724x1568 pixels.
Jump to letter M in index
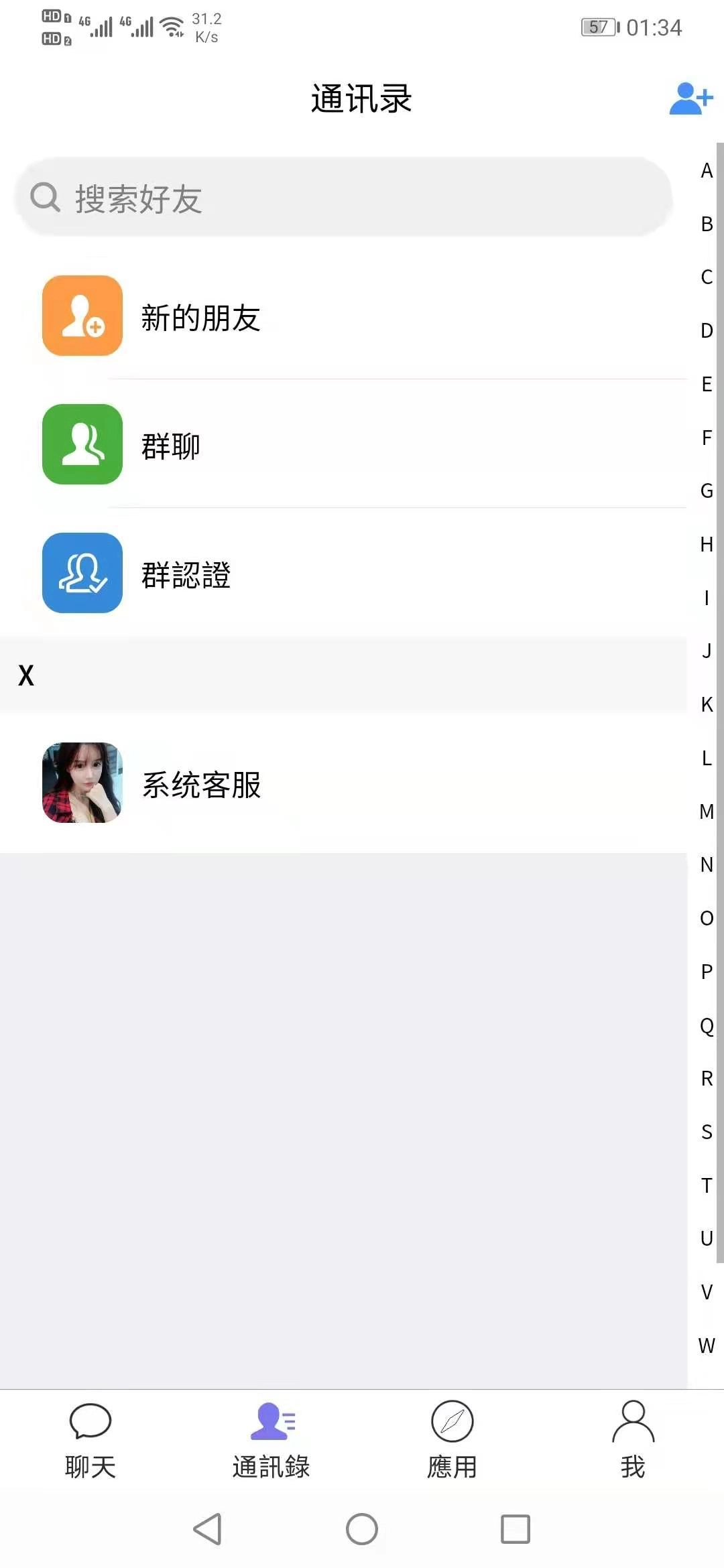707,811
